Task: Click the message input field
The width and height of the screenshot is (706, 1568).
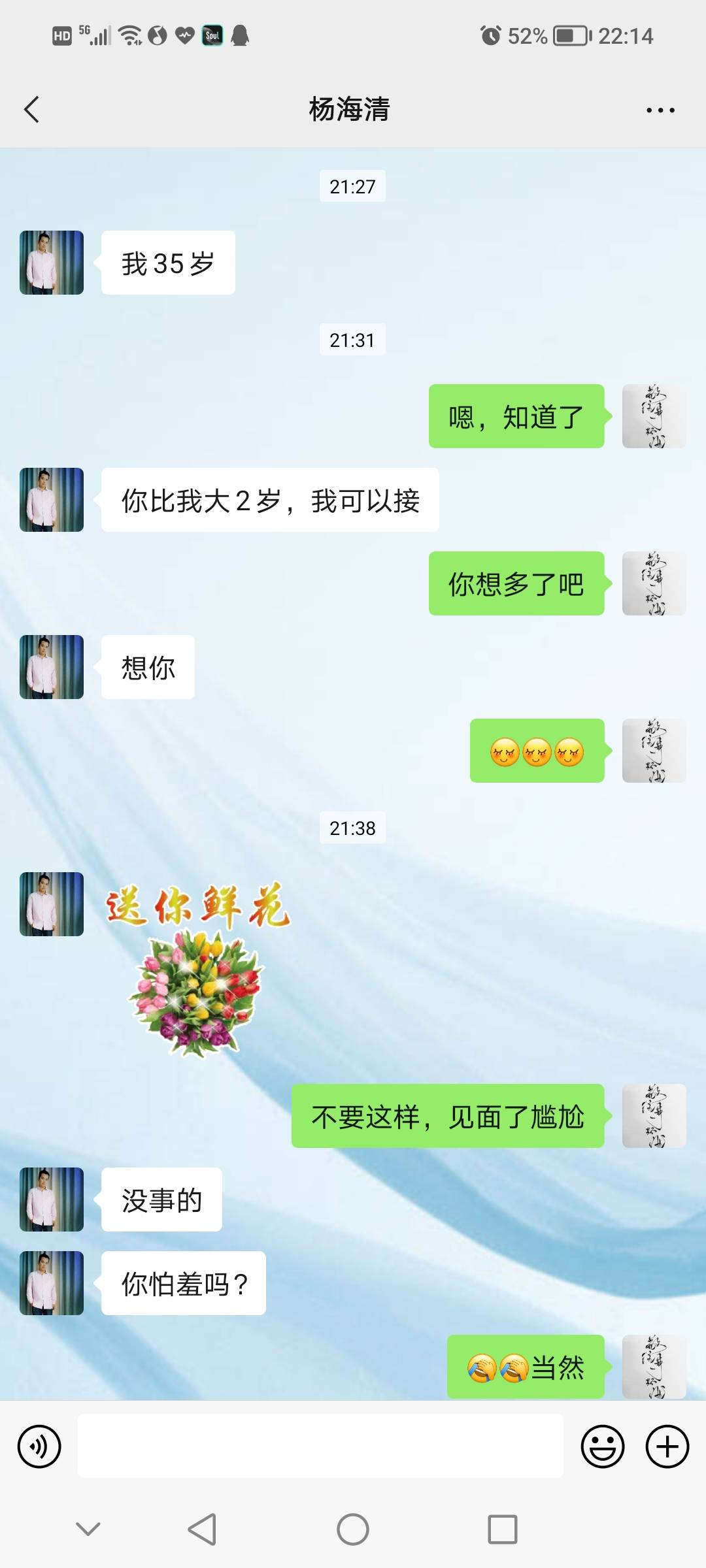Action: (320, 1446)
